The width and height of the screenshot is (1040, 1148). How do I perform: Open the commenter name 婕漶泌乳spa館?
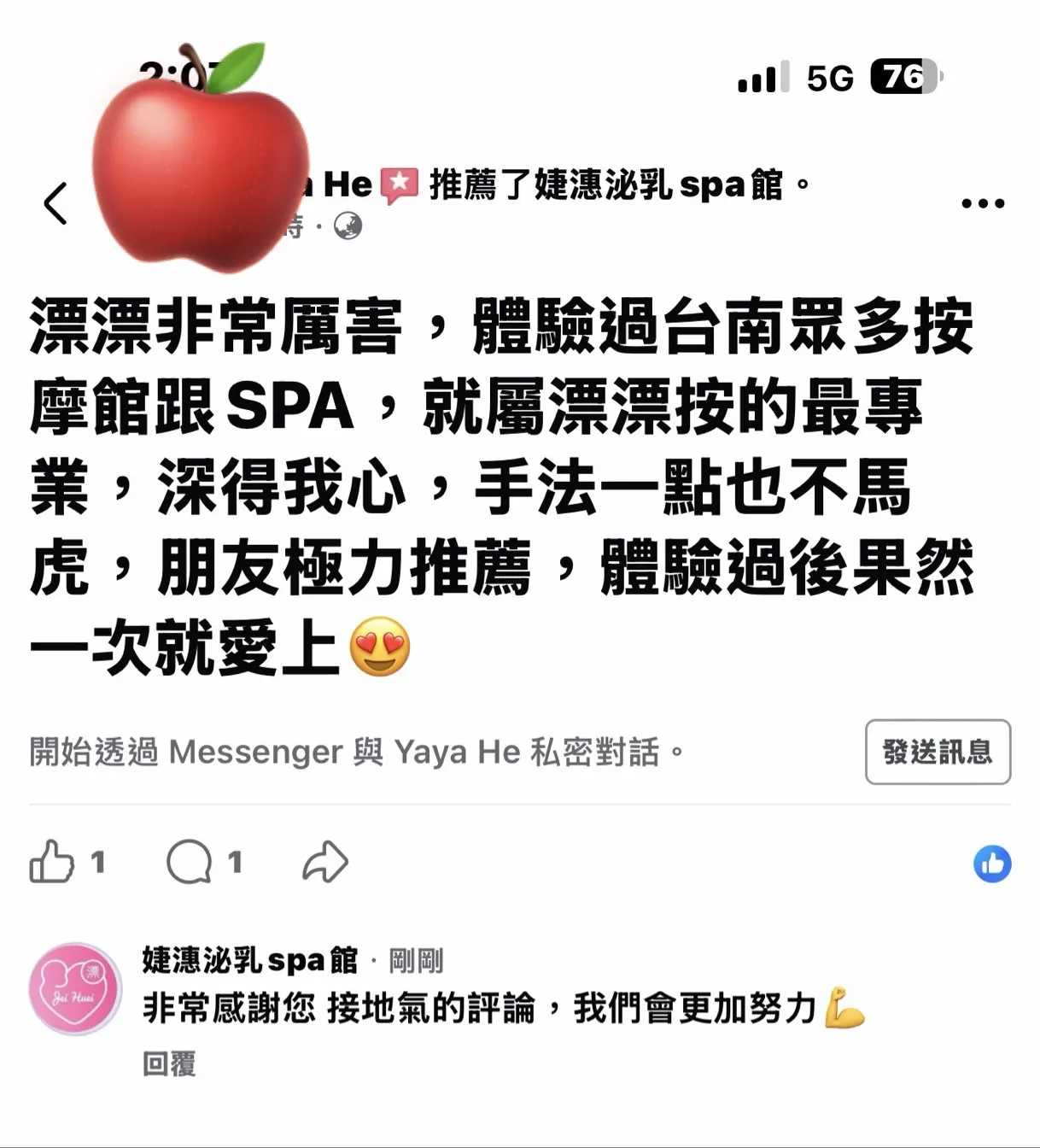tap(249, 960)
